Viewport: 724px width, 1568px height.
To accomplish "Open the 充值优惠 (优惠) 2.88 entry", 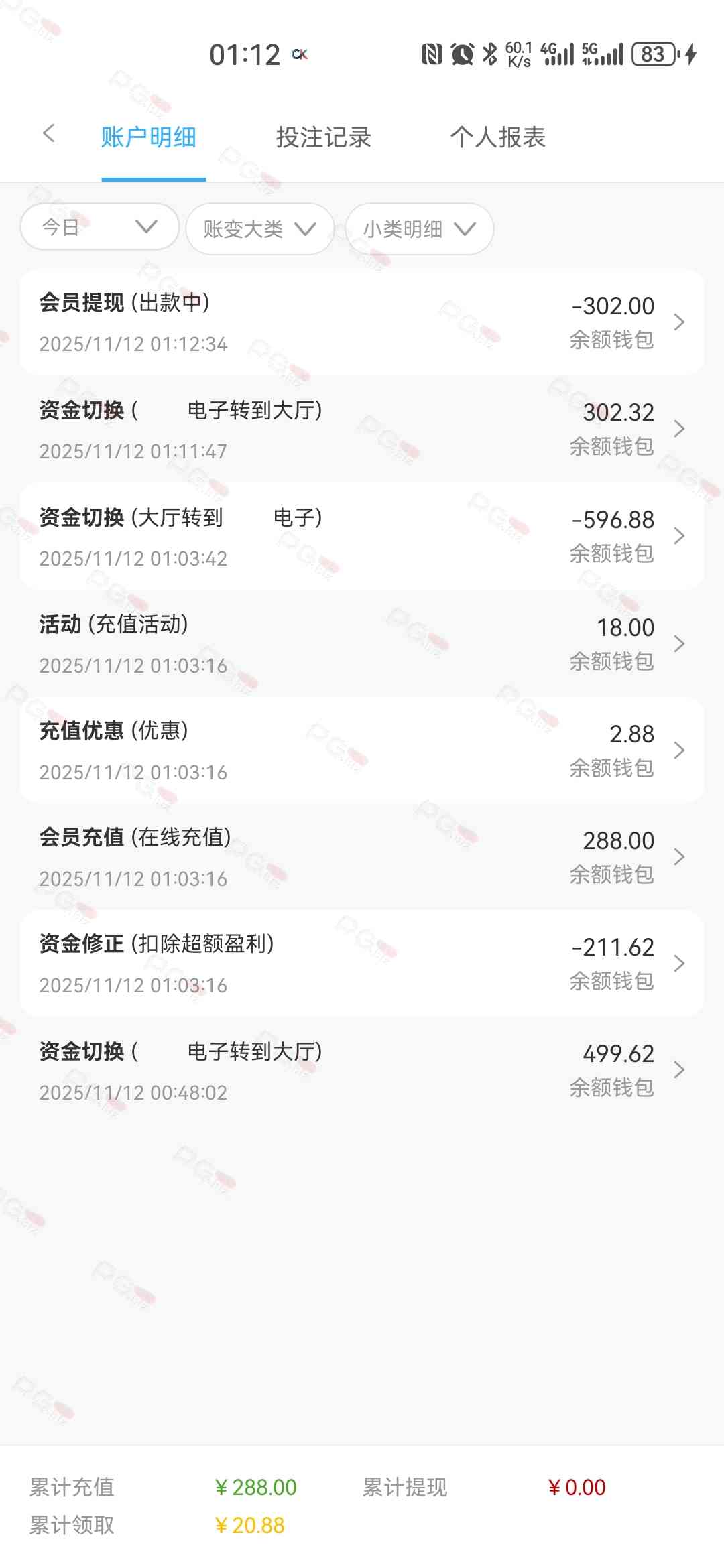I will click(x=362, y=750).
